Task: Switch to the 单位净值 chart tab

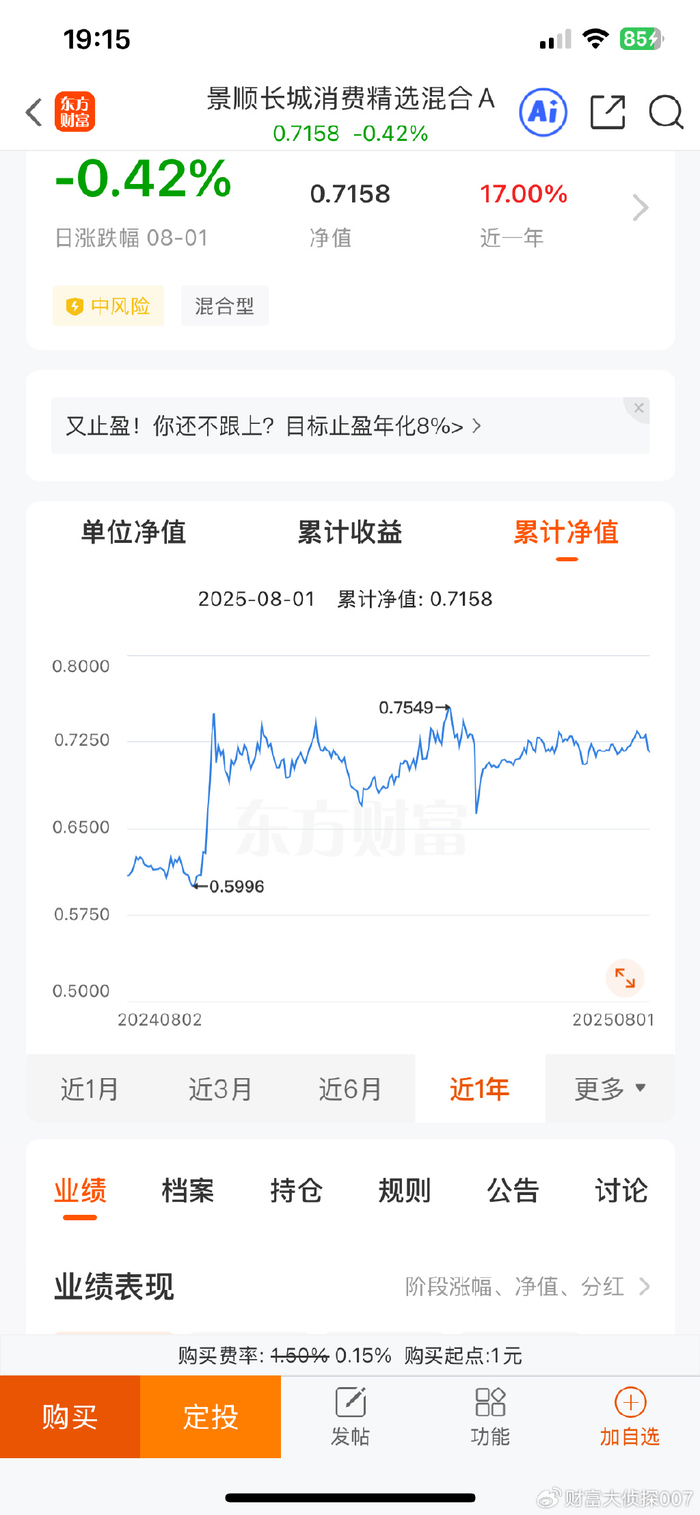Action: (134, 533)
